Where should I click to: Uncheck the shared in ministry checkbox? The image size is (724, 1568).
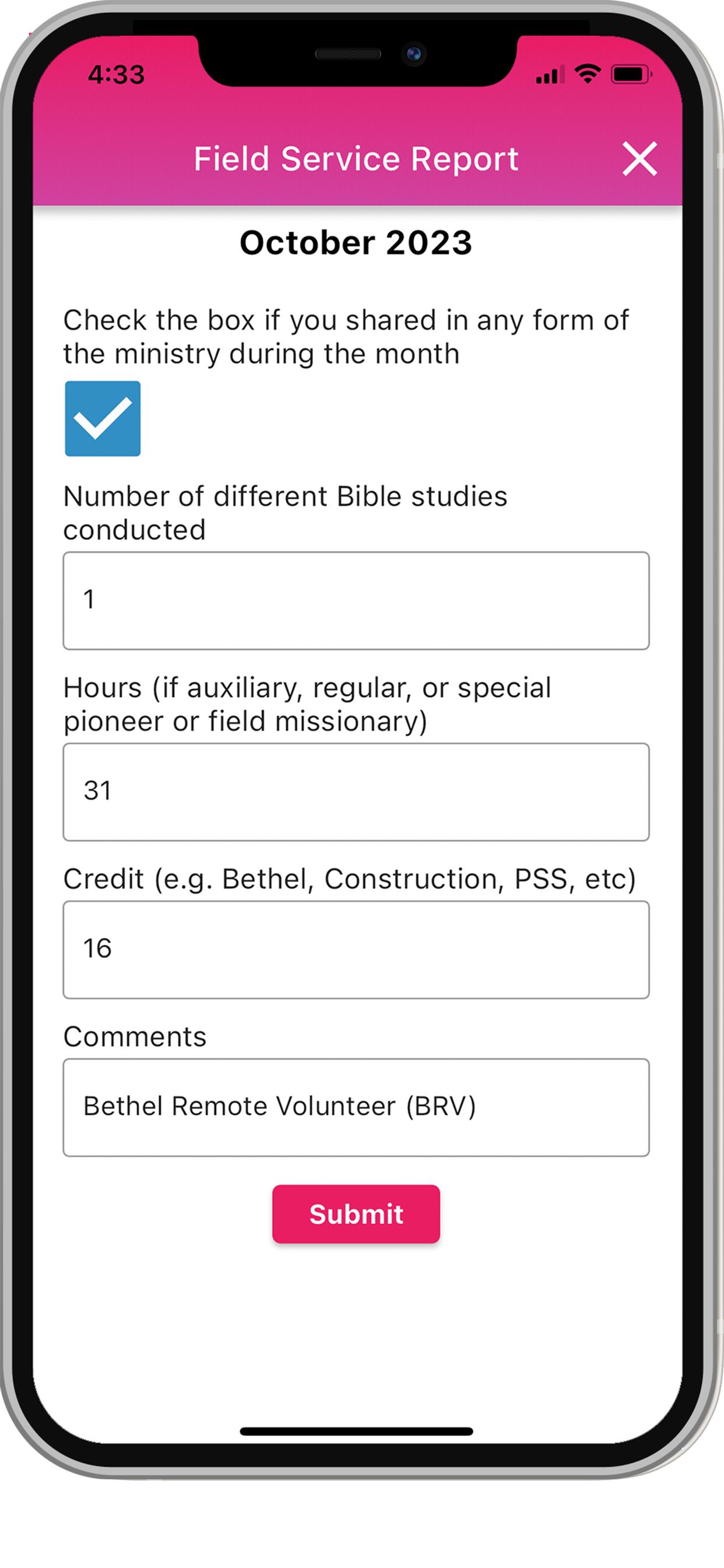pos(103,419)
